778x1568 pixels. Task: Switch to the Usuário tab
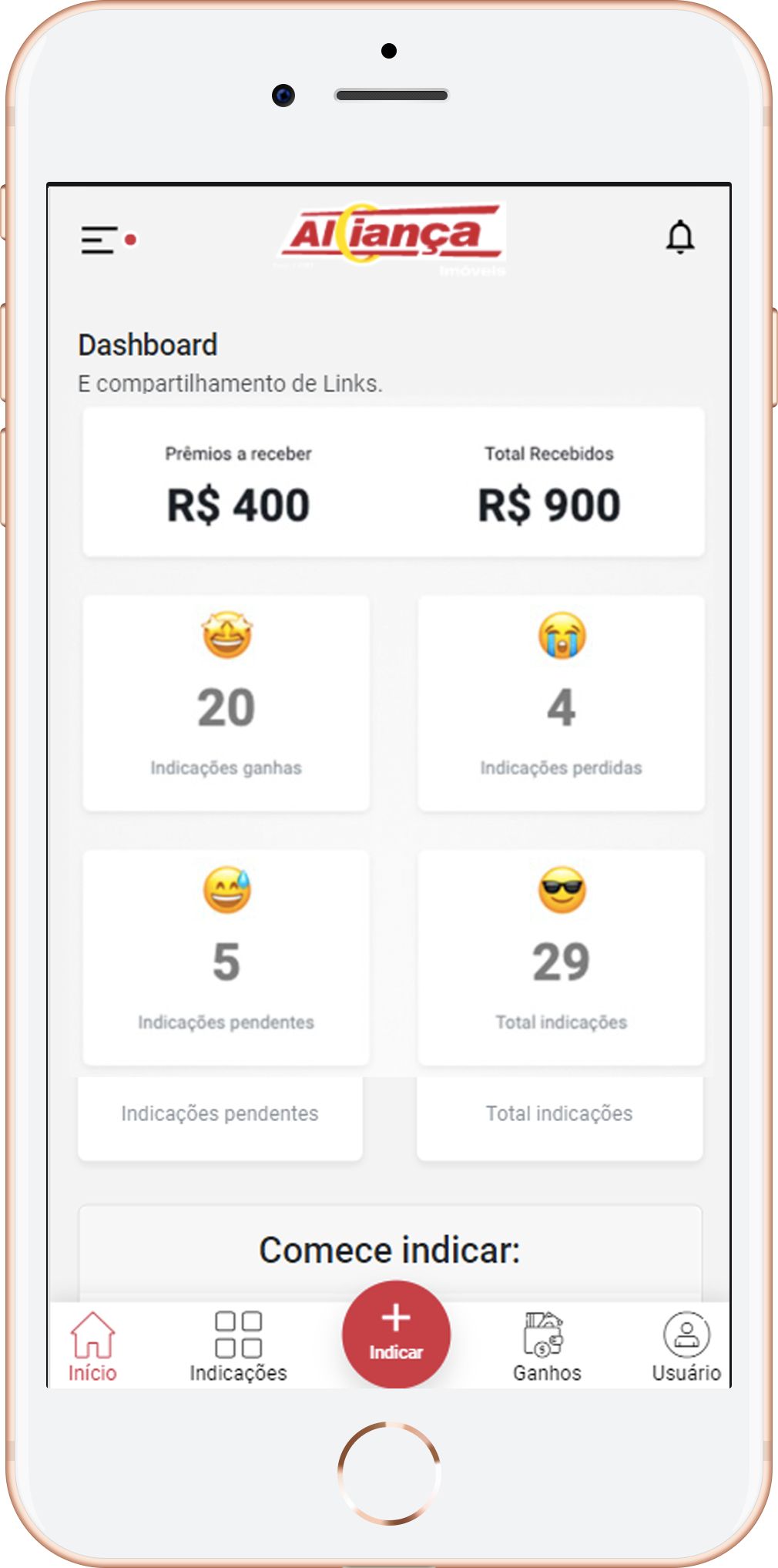coord(686,1345)
